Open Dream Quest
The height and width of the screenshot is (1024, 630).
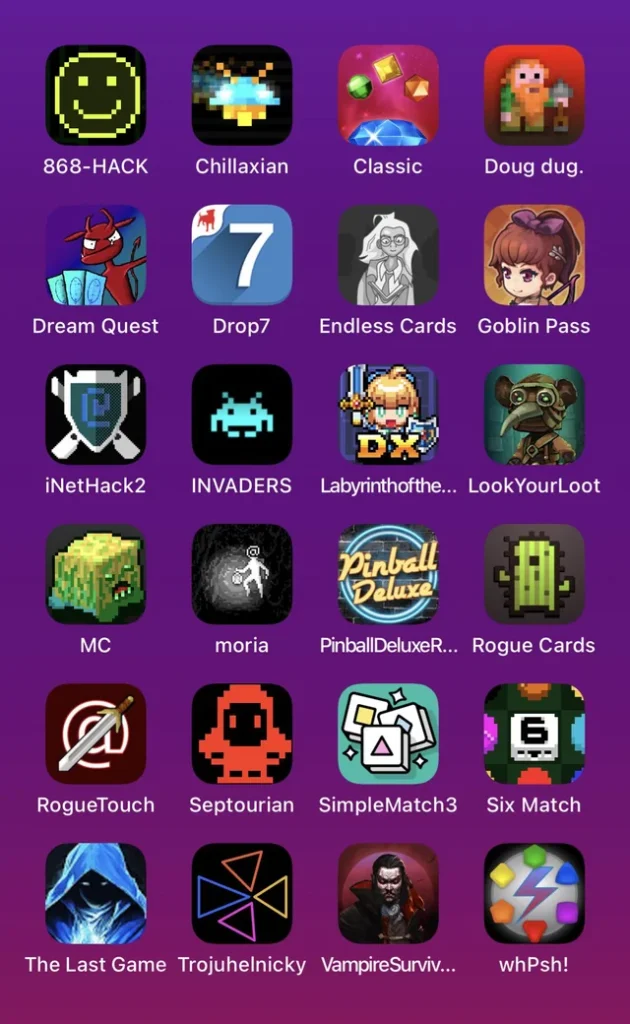point(96,255)
